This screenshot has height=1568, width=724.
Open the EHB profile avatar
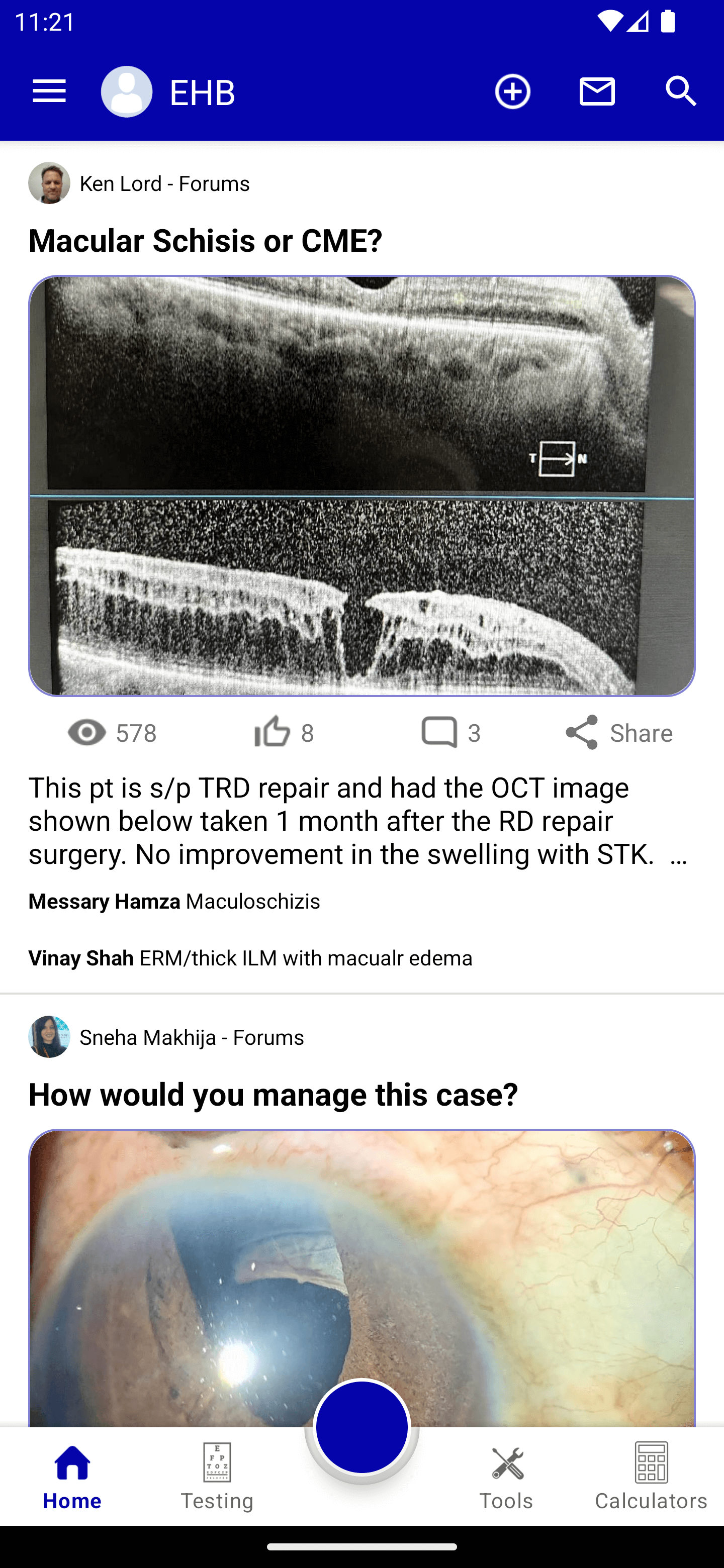point(127,92)
